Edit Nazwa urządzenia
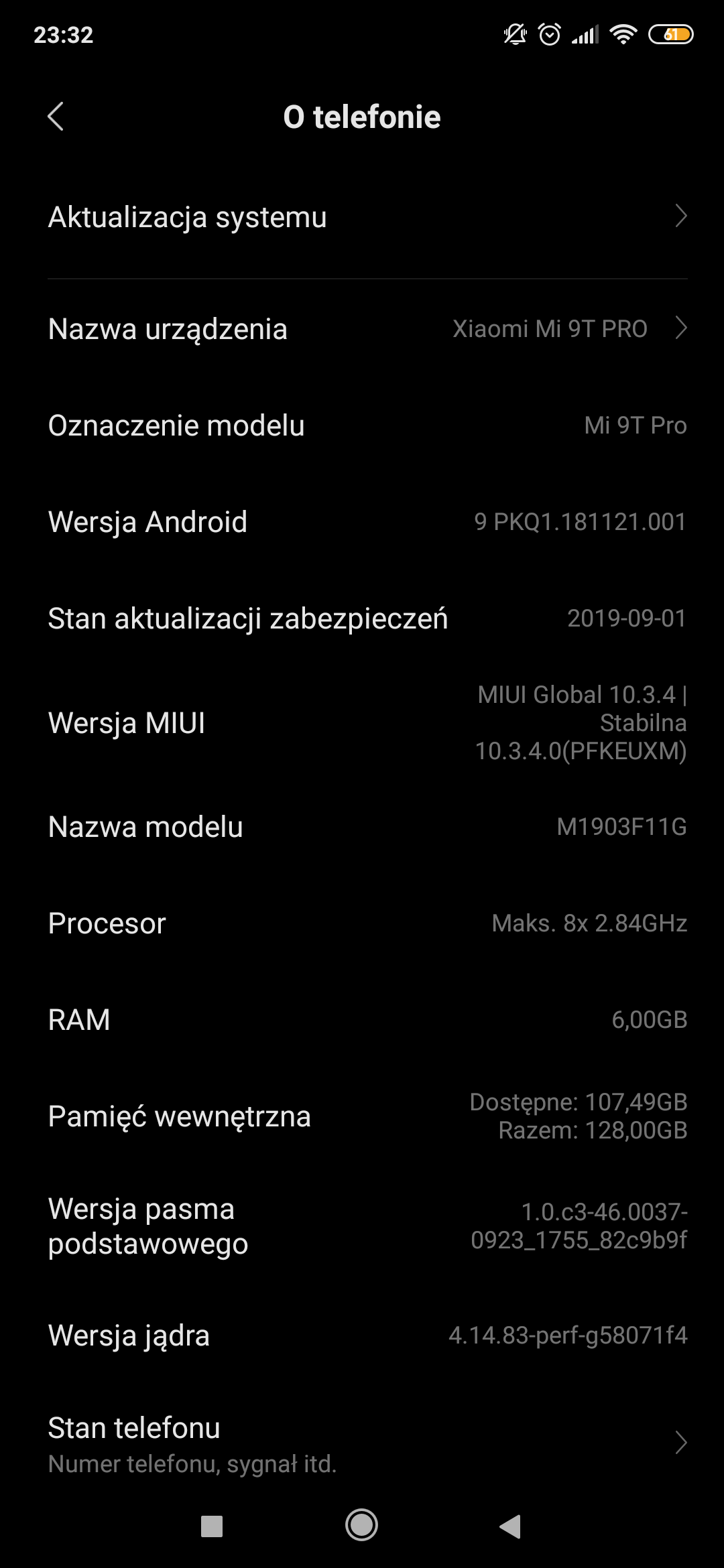Screen dimensions: 724x1568 pos(362,329)
